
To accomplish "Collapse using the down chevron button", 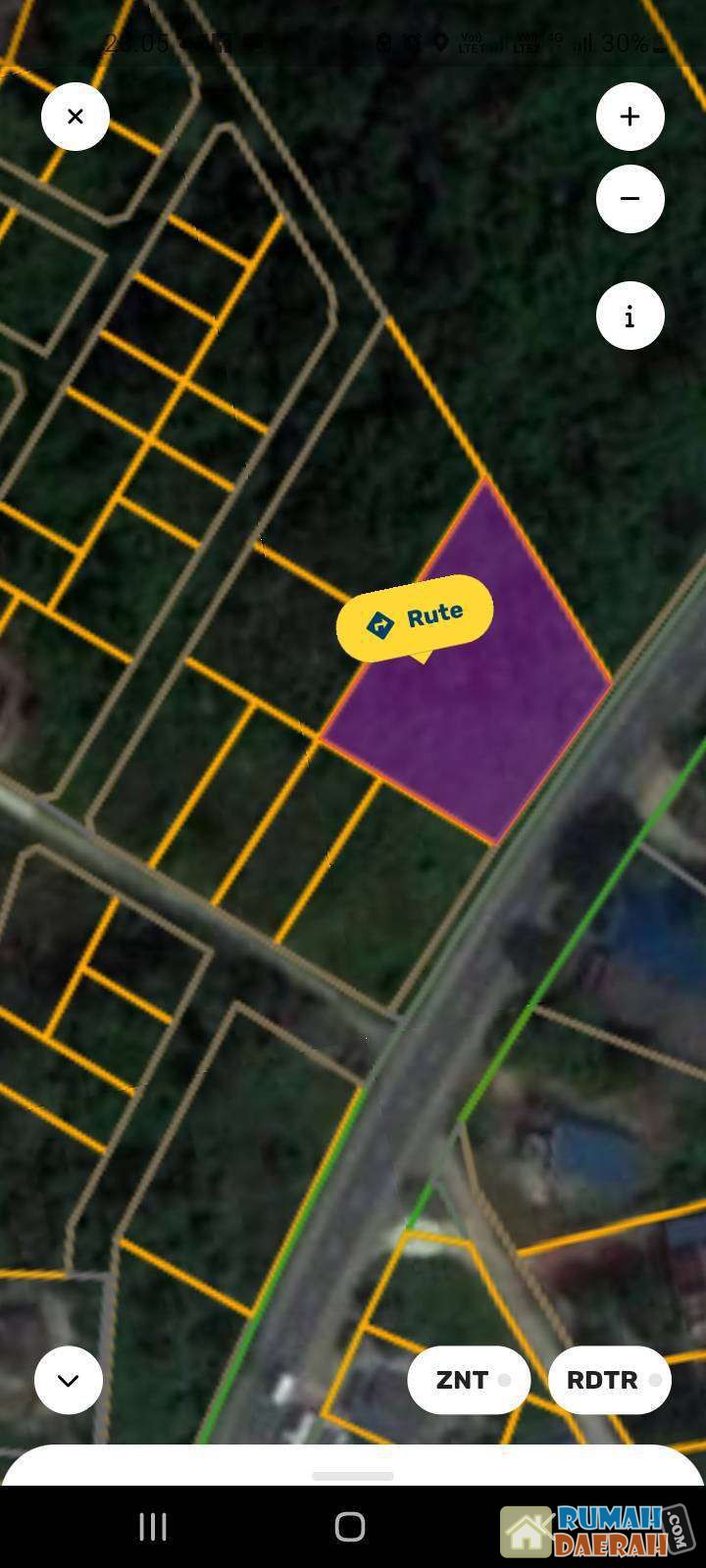I will [x=69, y=1380].
